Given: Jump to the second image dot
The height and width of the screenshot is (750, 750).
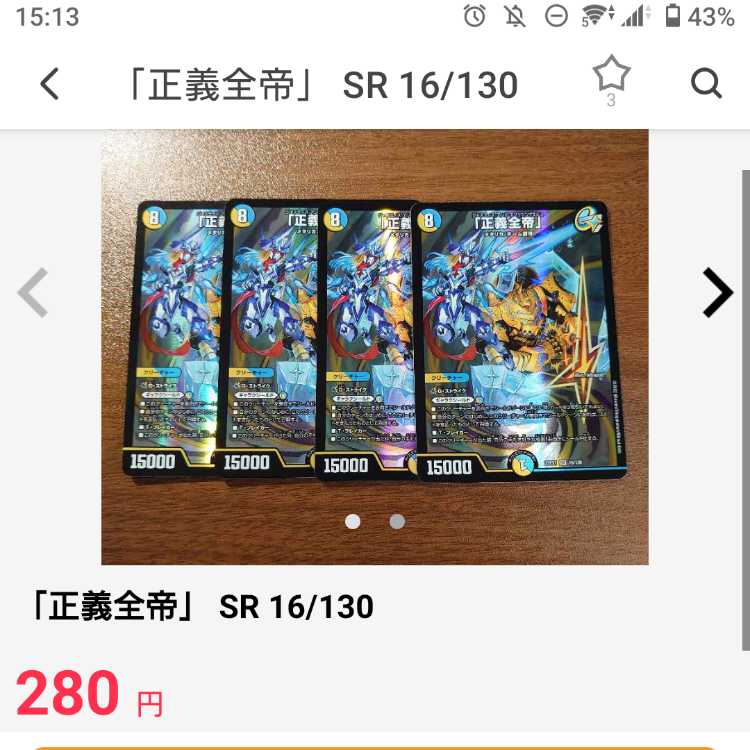Looking at the screenshot, I should 397,521.
